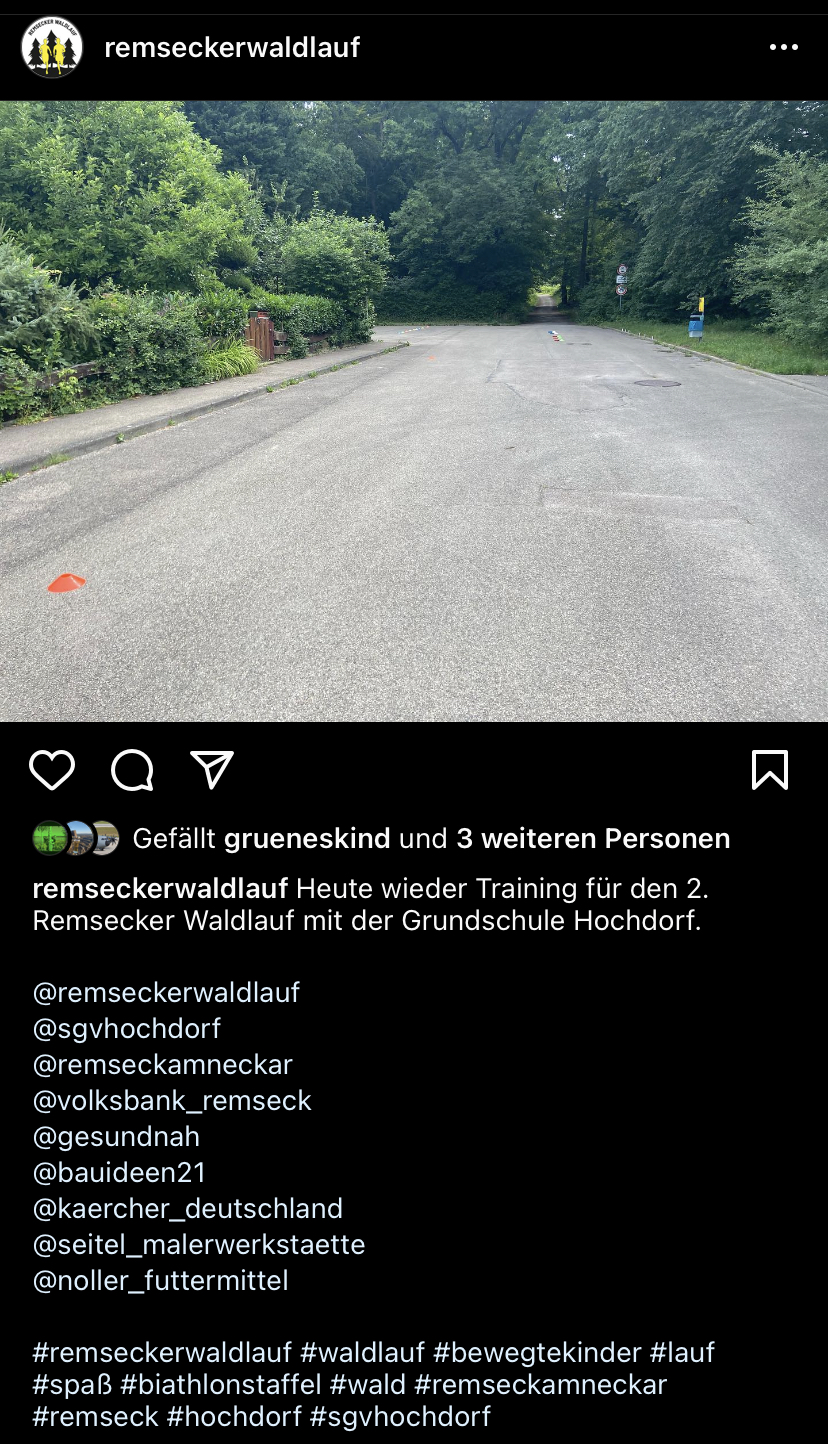The image size is (828, 1444).
Task: Open the post's three-dot options menu
Action: pyautogui.click(x=783, y=47)
